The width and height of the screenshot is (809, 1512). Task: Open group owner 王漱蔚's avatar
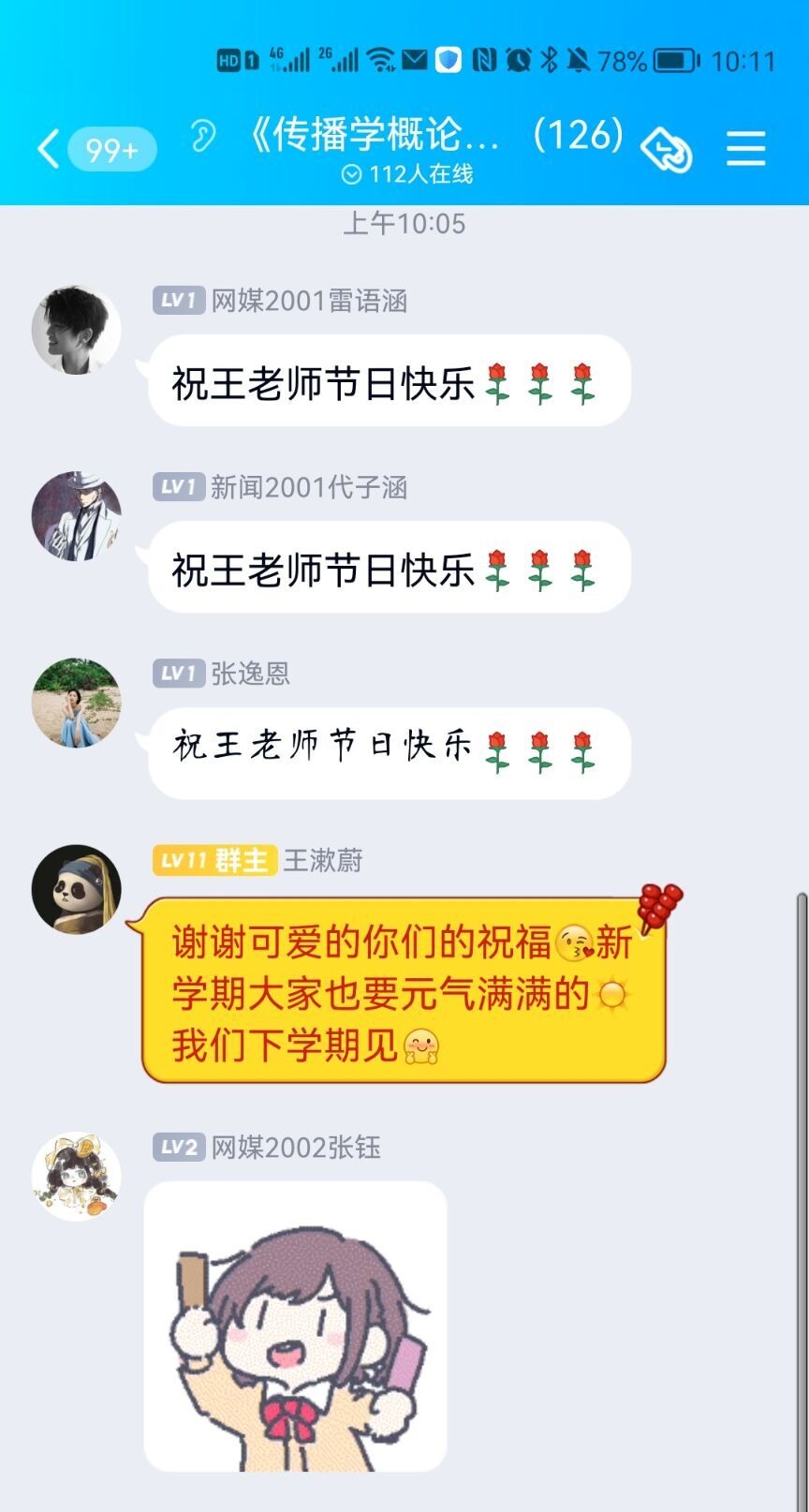[x=76, y=889]
